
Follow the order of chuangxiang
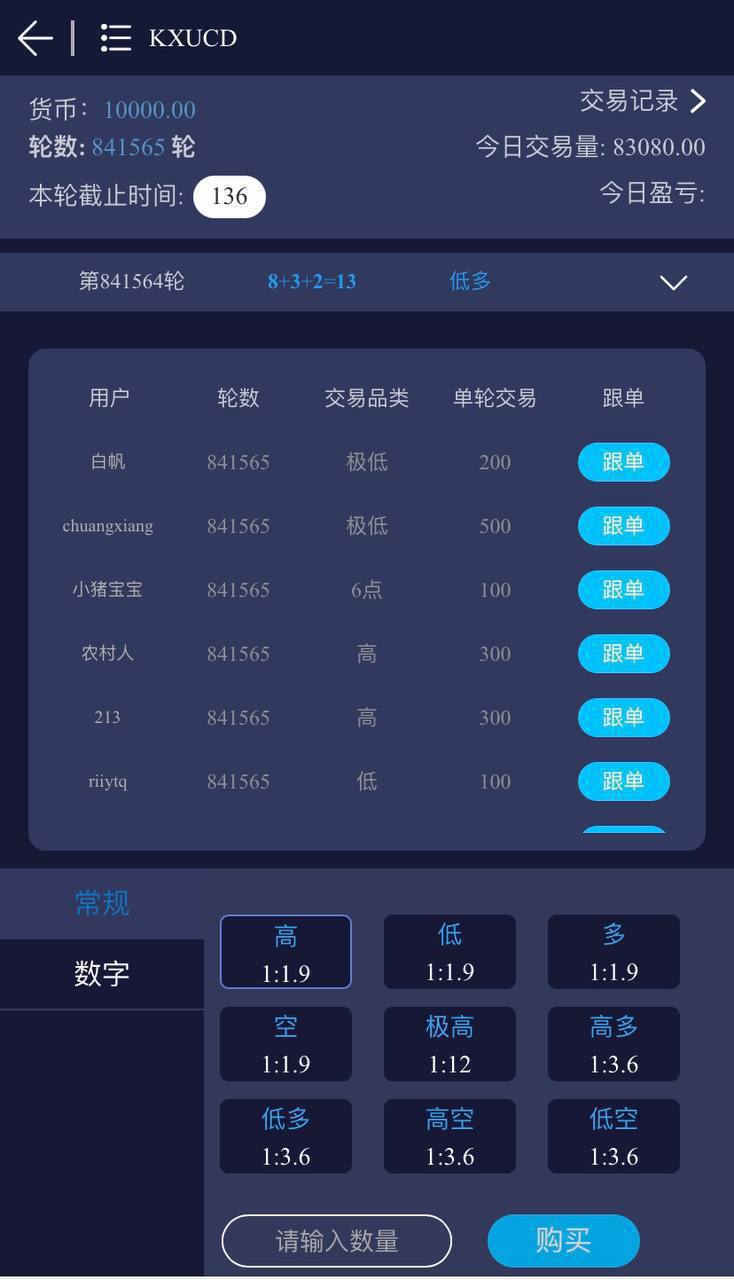point(623,526)
